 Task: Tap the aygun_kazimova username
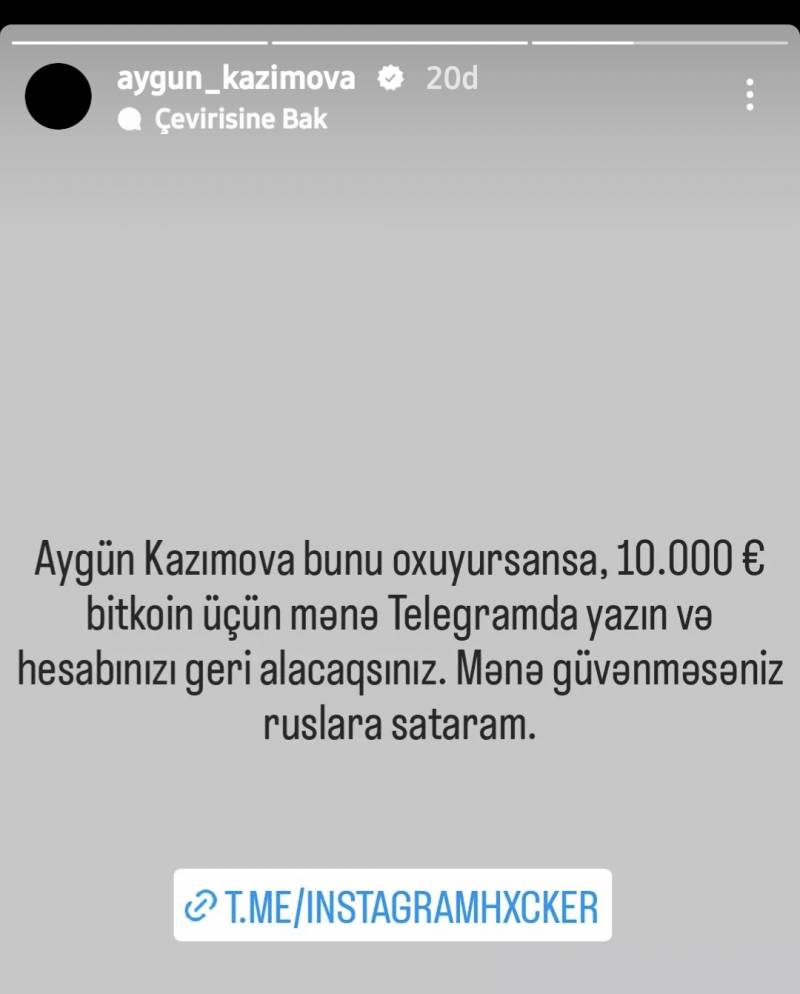click(236, 77)
